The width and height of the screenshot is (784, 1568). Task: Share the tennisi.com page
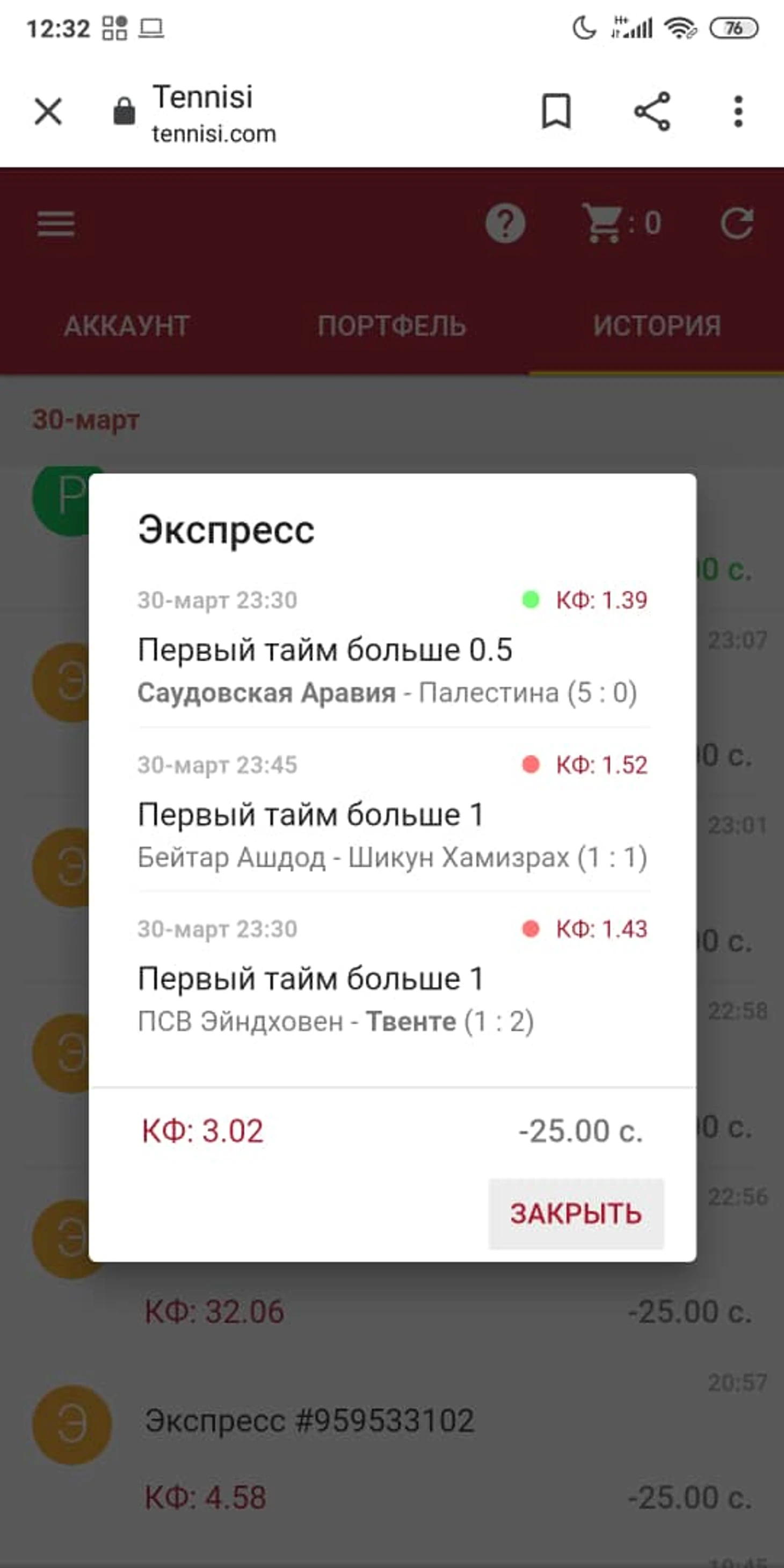(652, 112)
